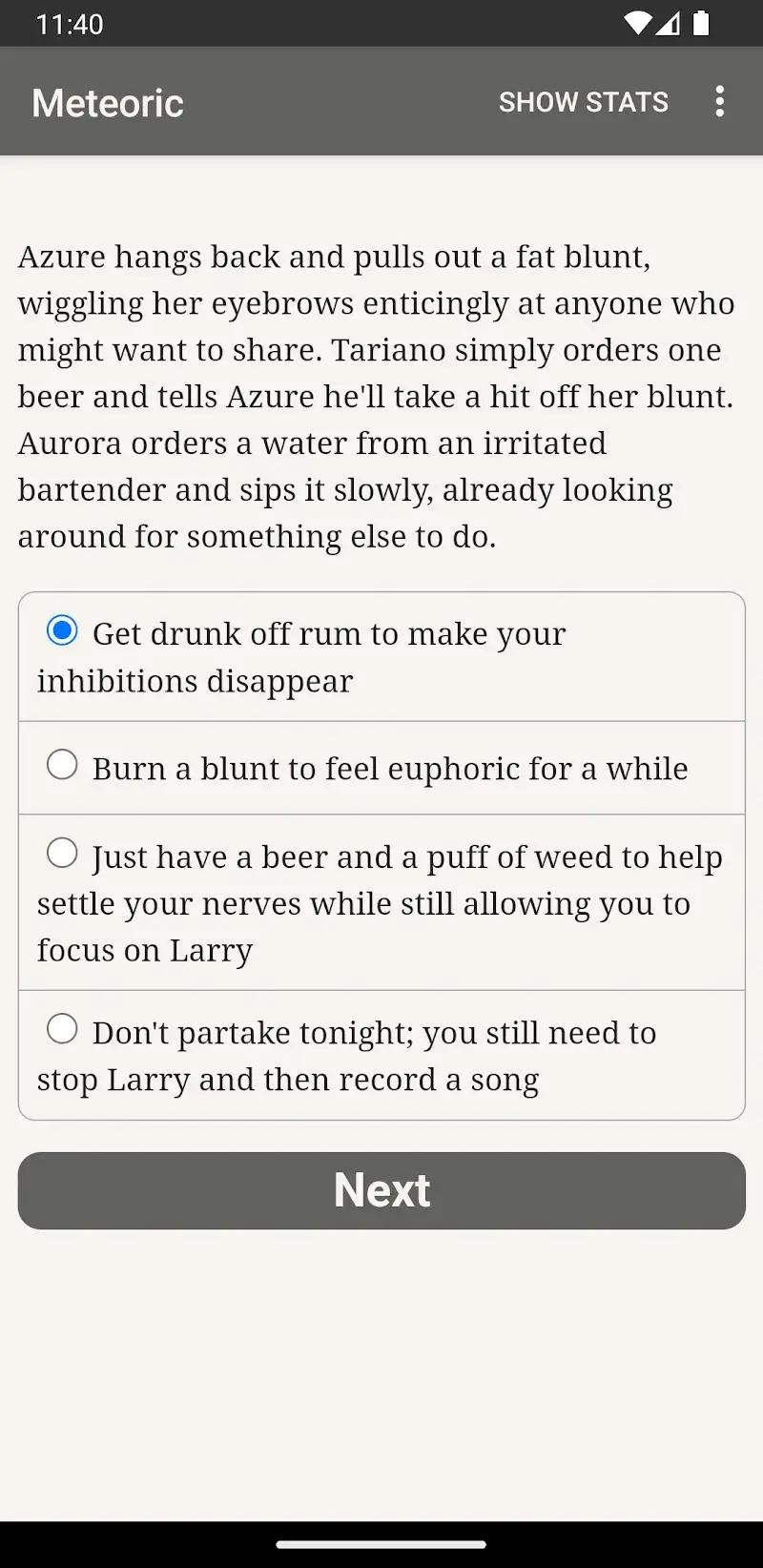This screenshot has height=1568, width=763.
Task: Tap the radio circle beside the rum option
Action: tap(62, 629)
